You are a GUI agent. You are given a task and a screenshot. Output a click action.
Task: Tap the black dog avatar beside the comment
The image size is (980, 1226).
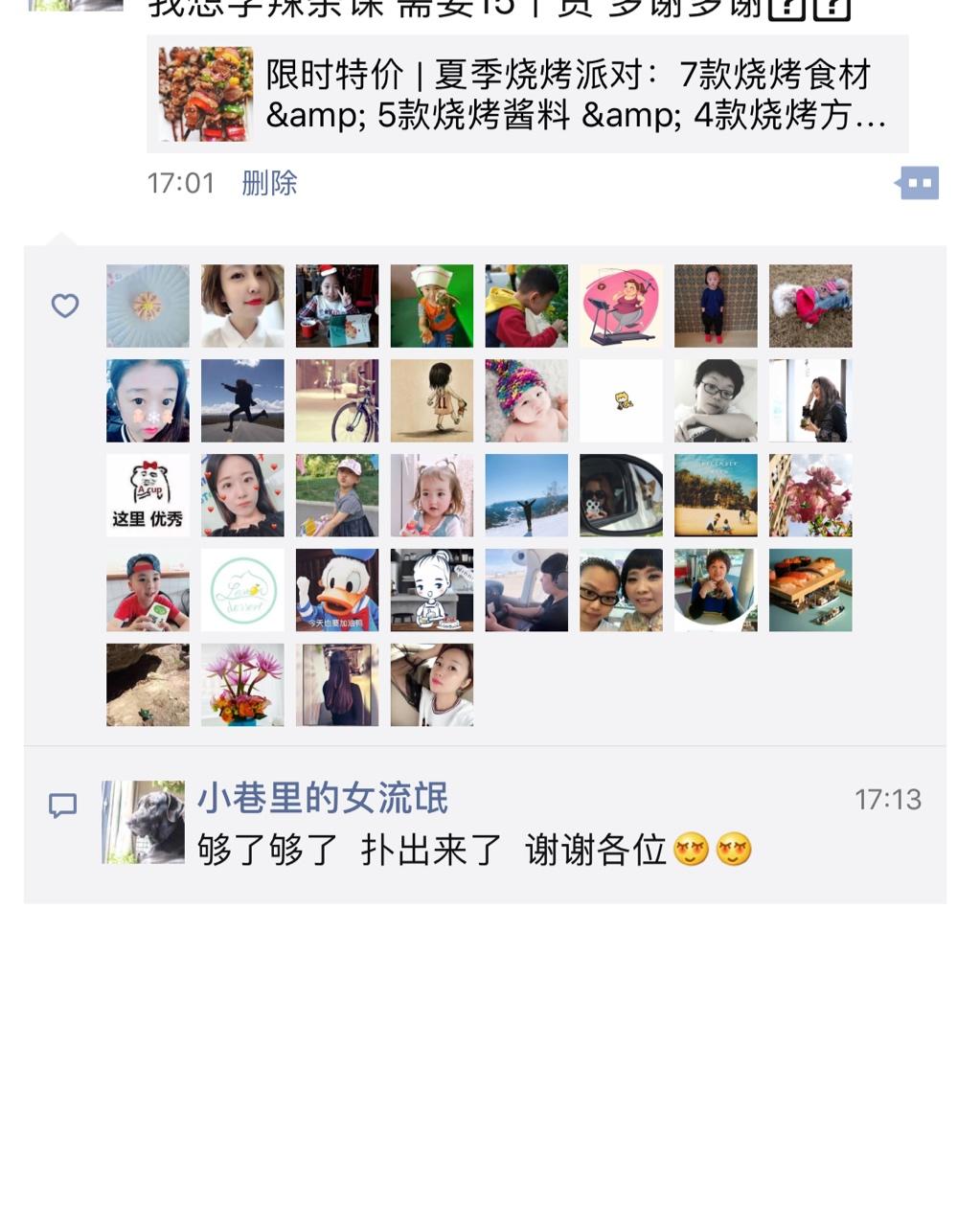tap(144, 822)
